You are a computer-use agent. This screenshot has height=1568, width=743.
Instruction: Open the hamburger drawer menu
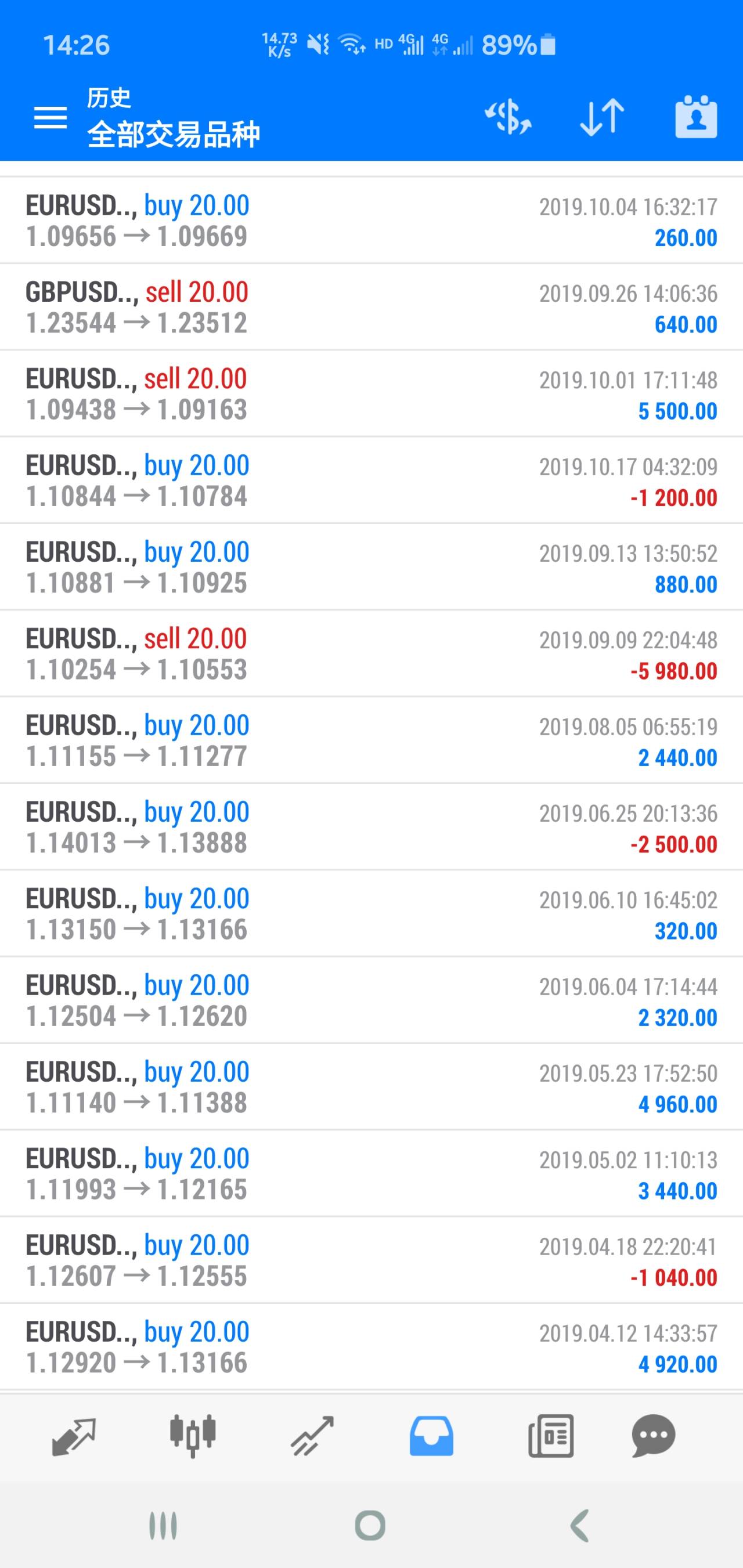(x=50, y=117)
